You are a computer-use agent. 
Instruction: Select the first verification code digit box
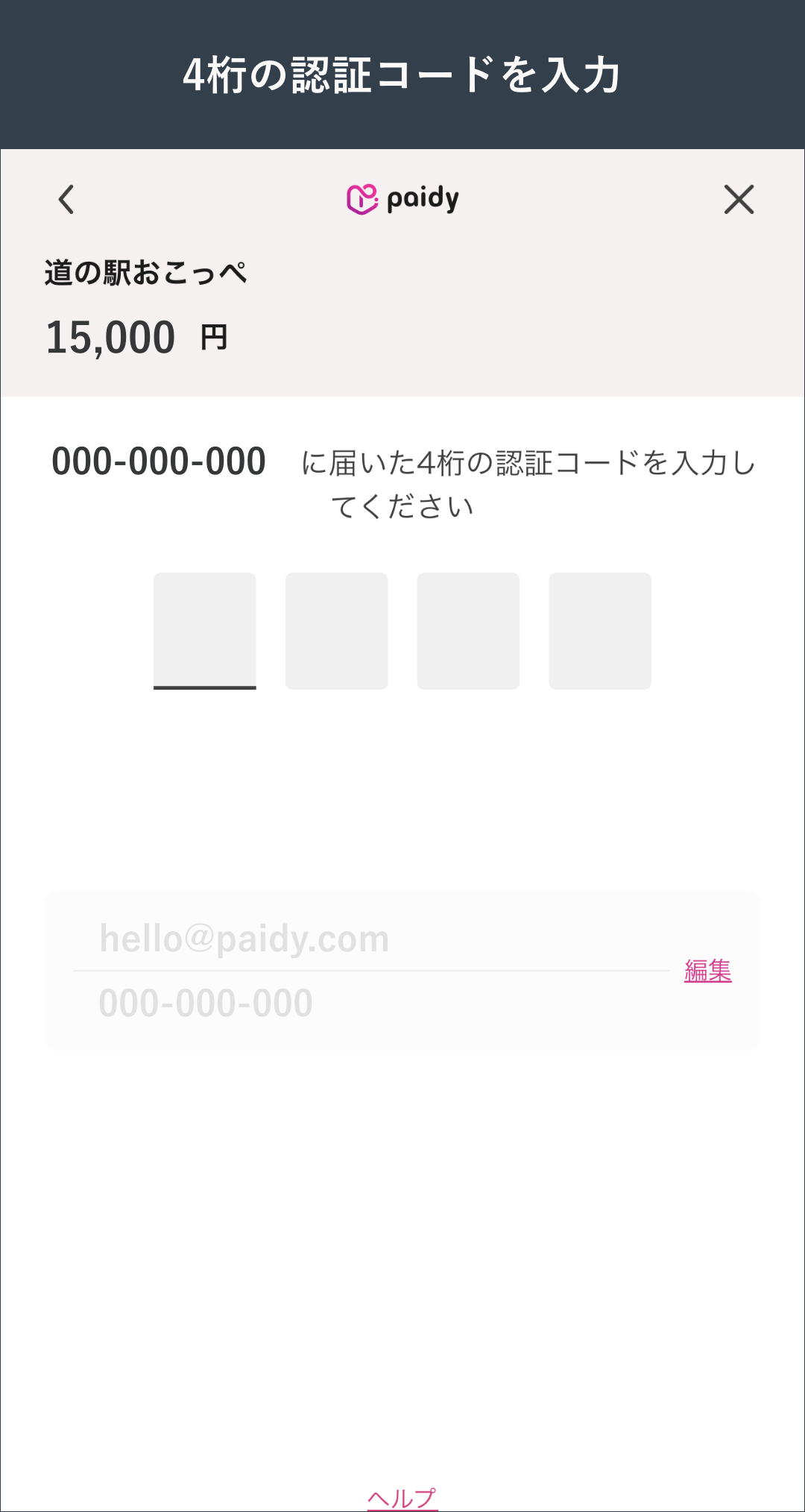pos(205,631)
